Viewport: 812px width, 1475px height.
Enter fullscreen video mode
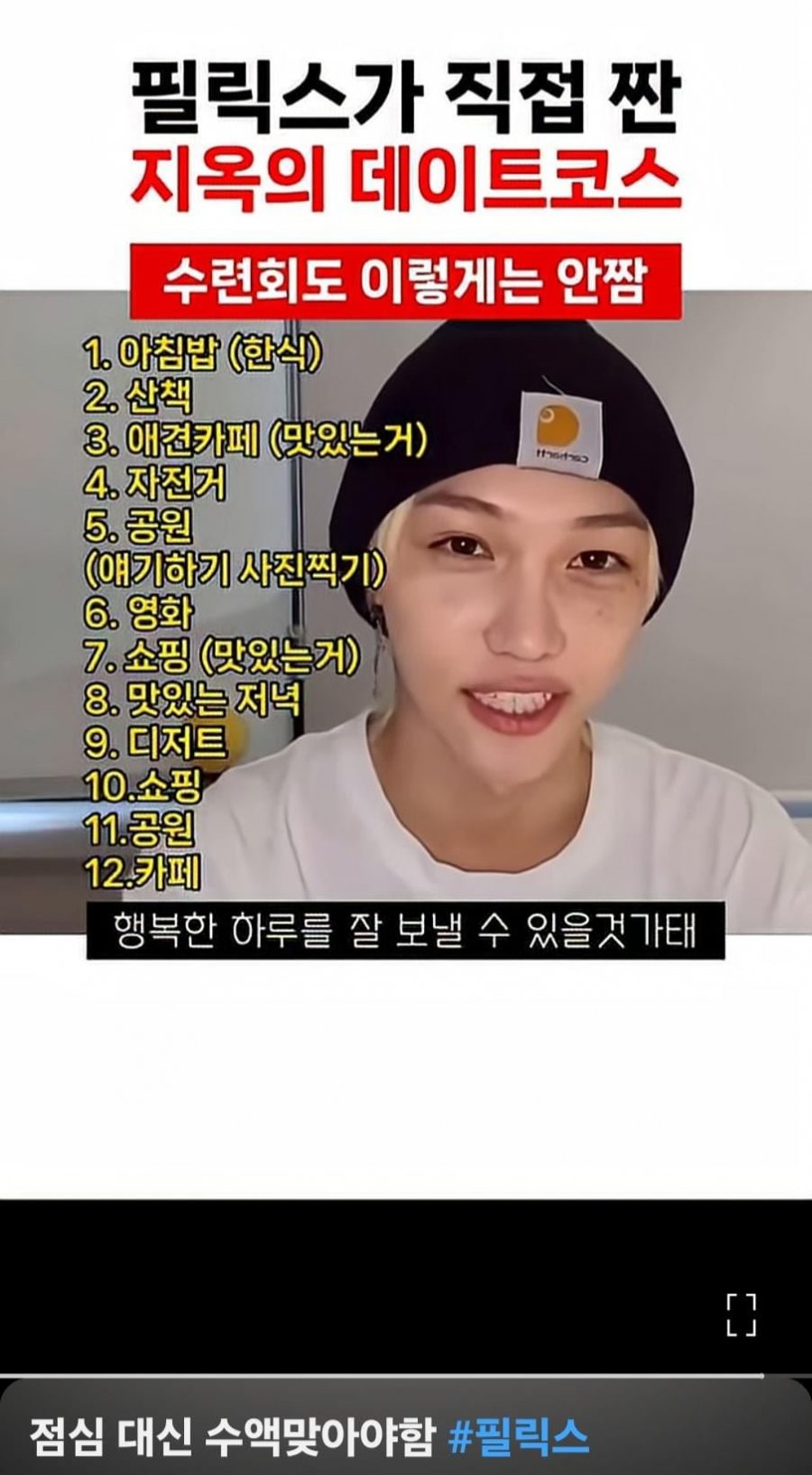click(741, 1314)
